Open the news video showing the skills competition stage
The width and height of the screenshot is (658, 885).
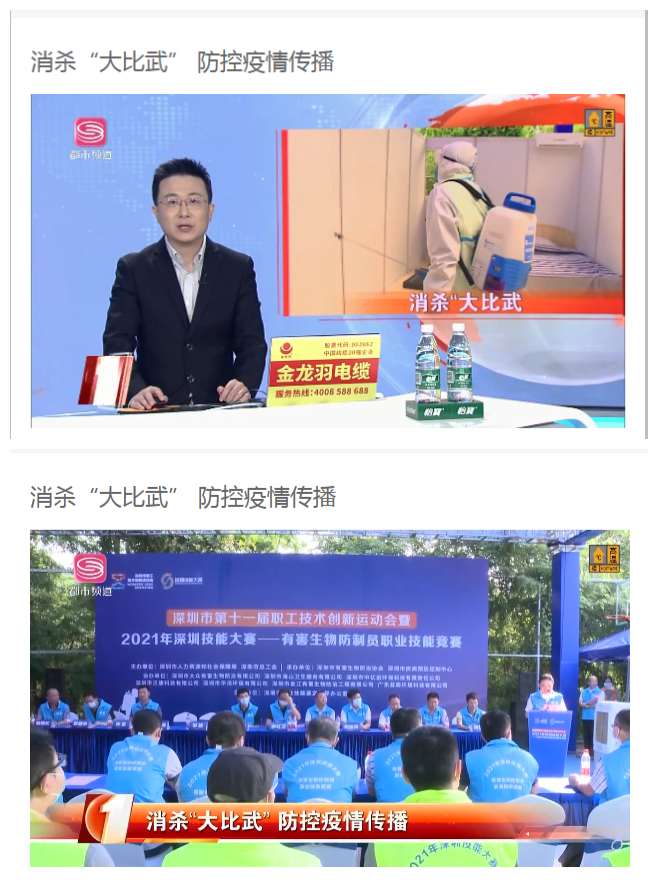point(329,697)
